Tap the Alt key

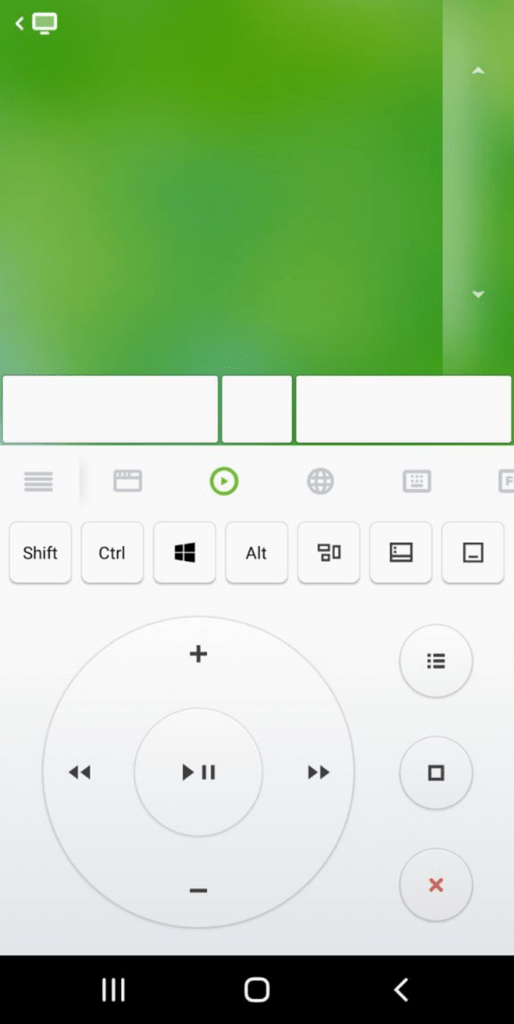[x=257, y=552]
